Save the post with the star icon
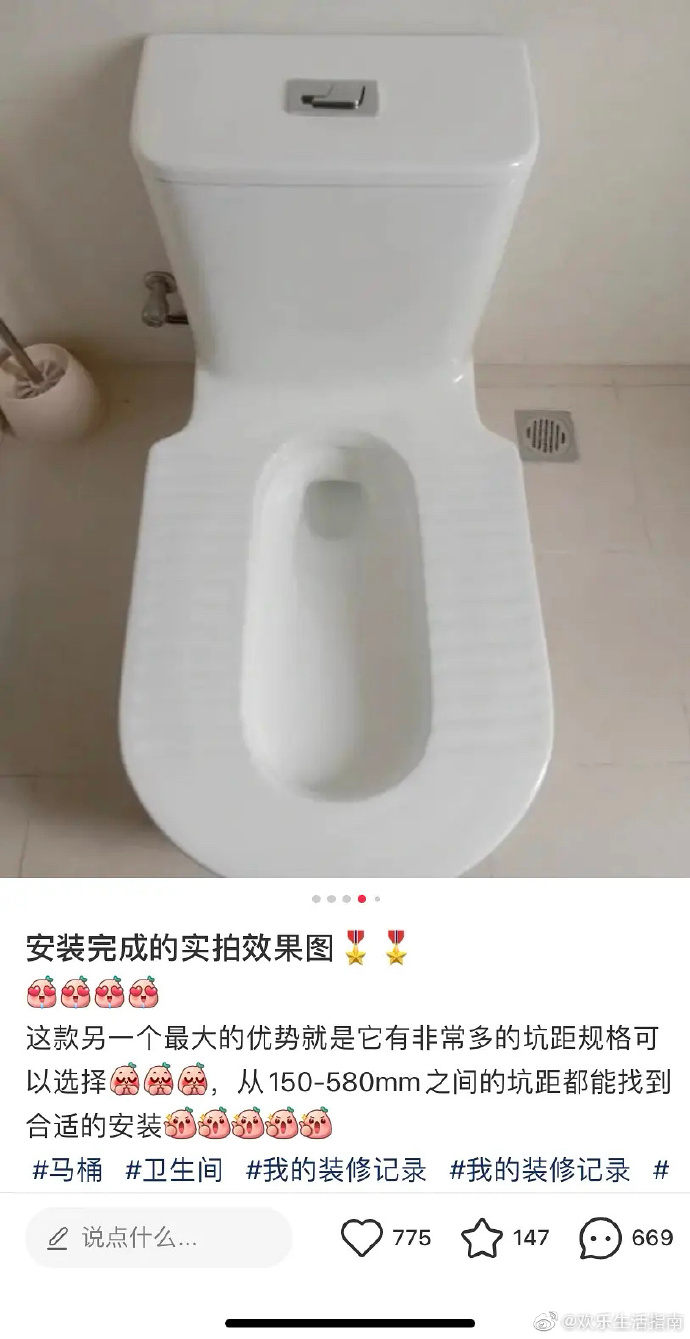Viewport: 690px width, 1339px height. [x=481, y=1238]
